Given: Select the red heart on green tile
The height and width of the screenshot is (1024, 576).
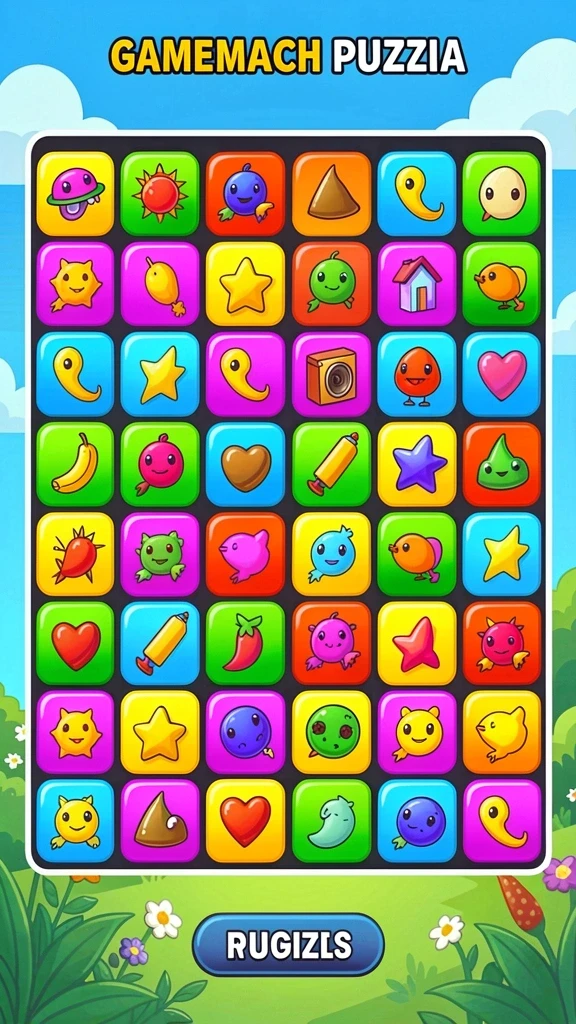Looking at the screenshot, I should 75,644.
